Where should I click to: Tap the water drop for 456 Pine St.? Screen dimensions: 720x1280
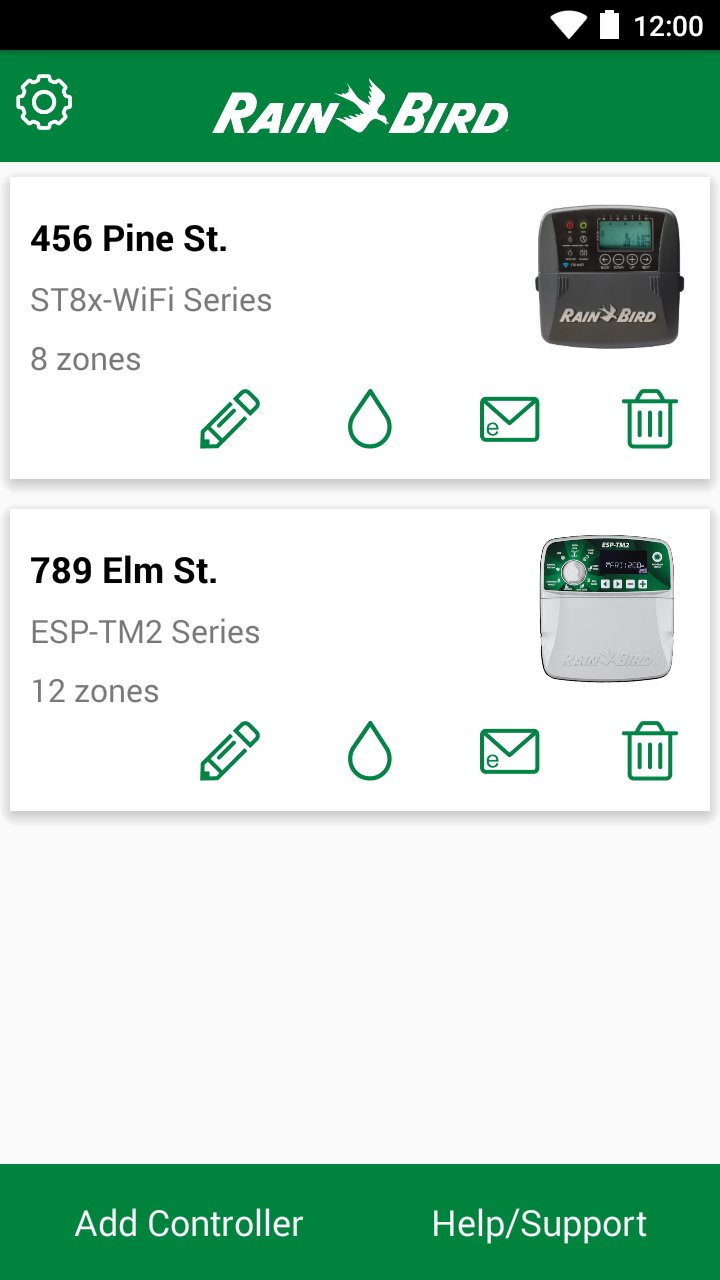coord(370,419)
